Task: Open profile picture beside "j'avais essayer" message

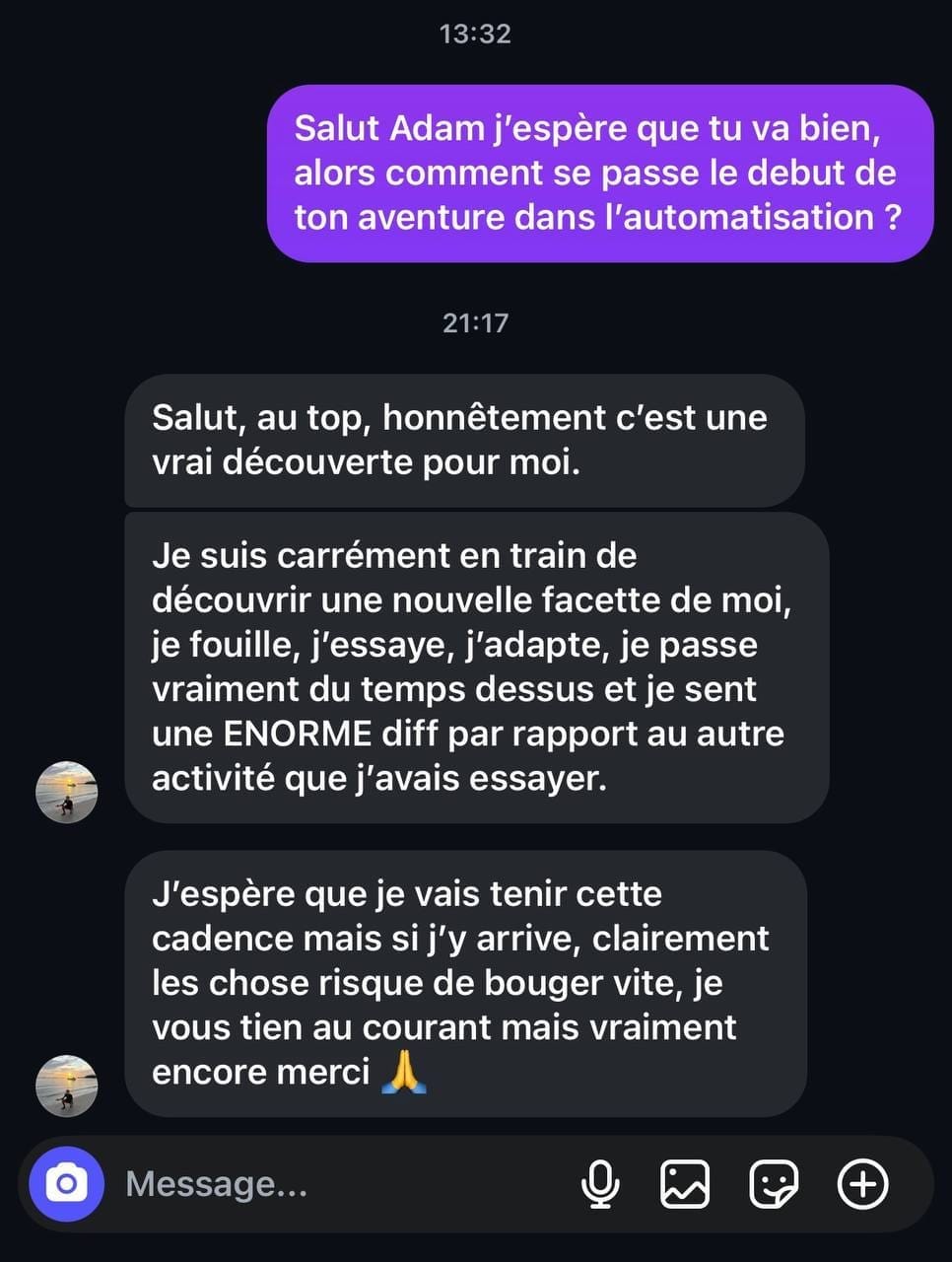Action: click(x=67, y=792)
